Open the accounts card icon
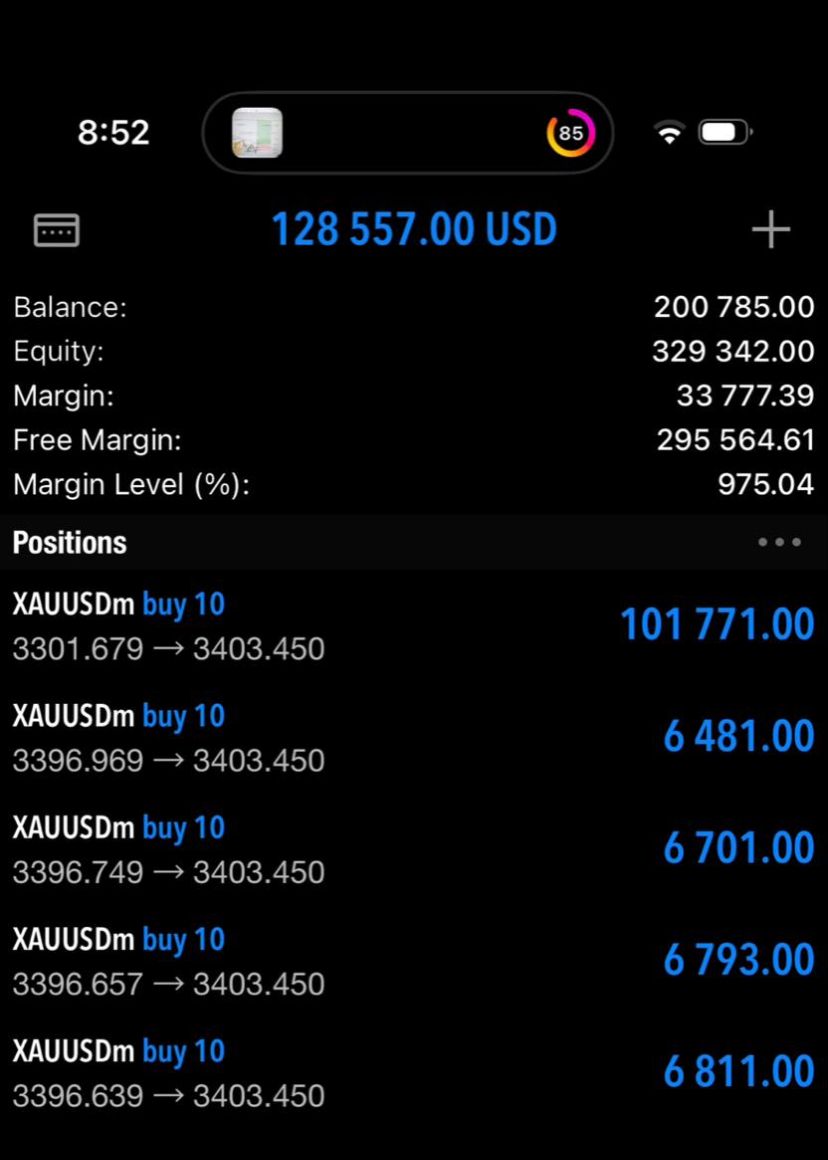 (57, 230)
